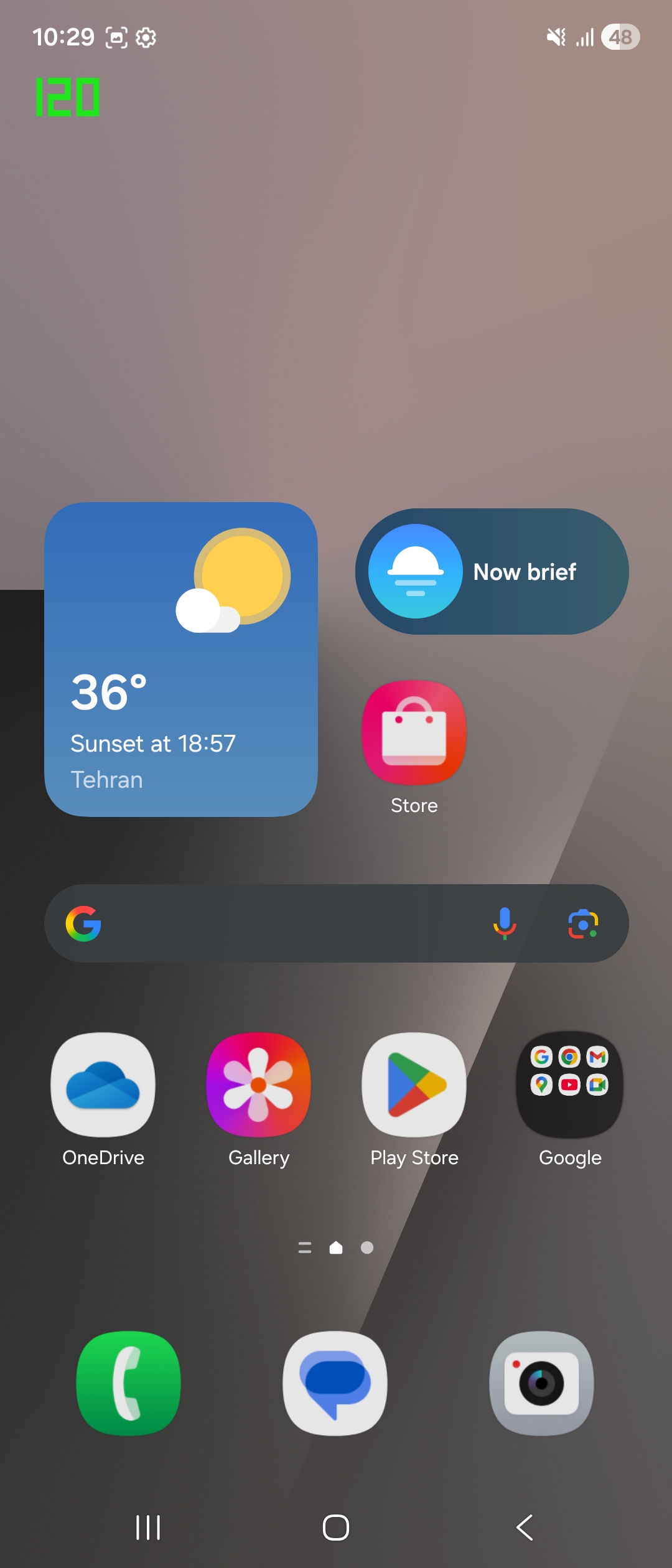Open the Play Store app
Image resolution: width=672 pixels, height=1568 pixels.
click(x=414, y=1085)
